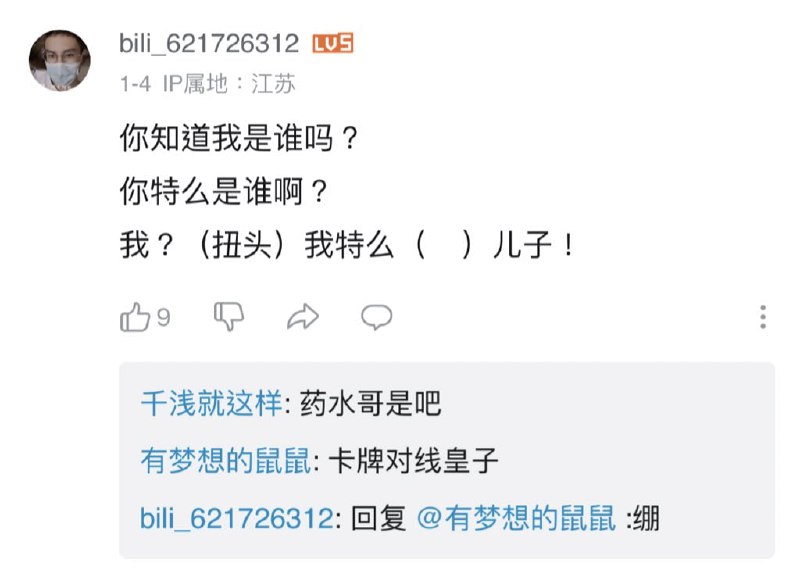The width and height of the screenshot is (800, 579).
Task: Visit the @有梦想的鼠鼠 mention link
Action: 516,518
